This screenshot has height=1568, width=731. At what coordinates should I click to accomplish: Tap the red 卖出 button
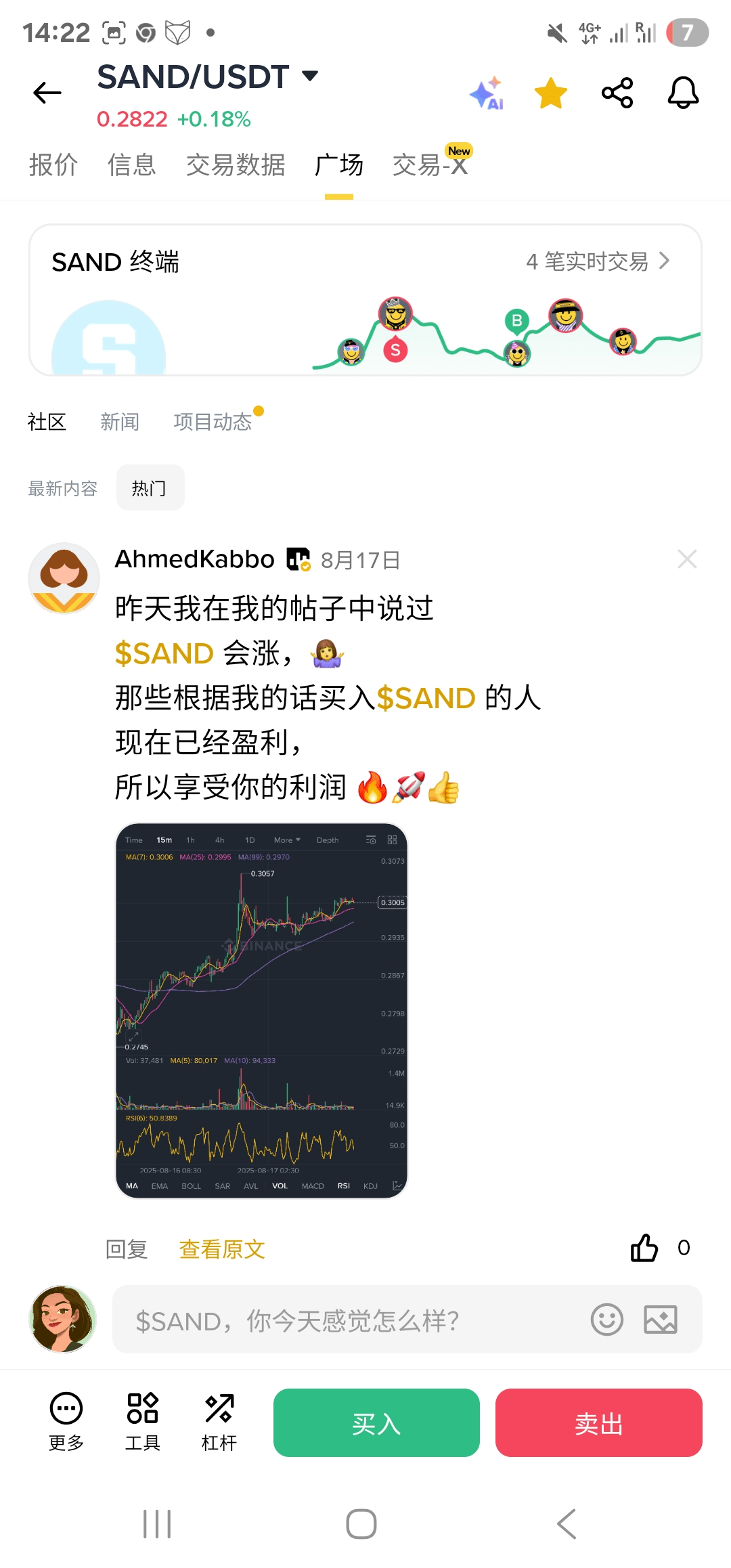coord(599,1422)
